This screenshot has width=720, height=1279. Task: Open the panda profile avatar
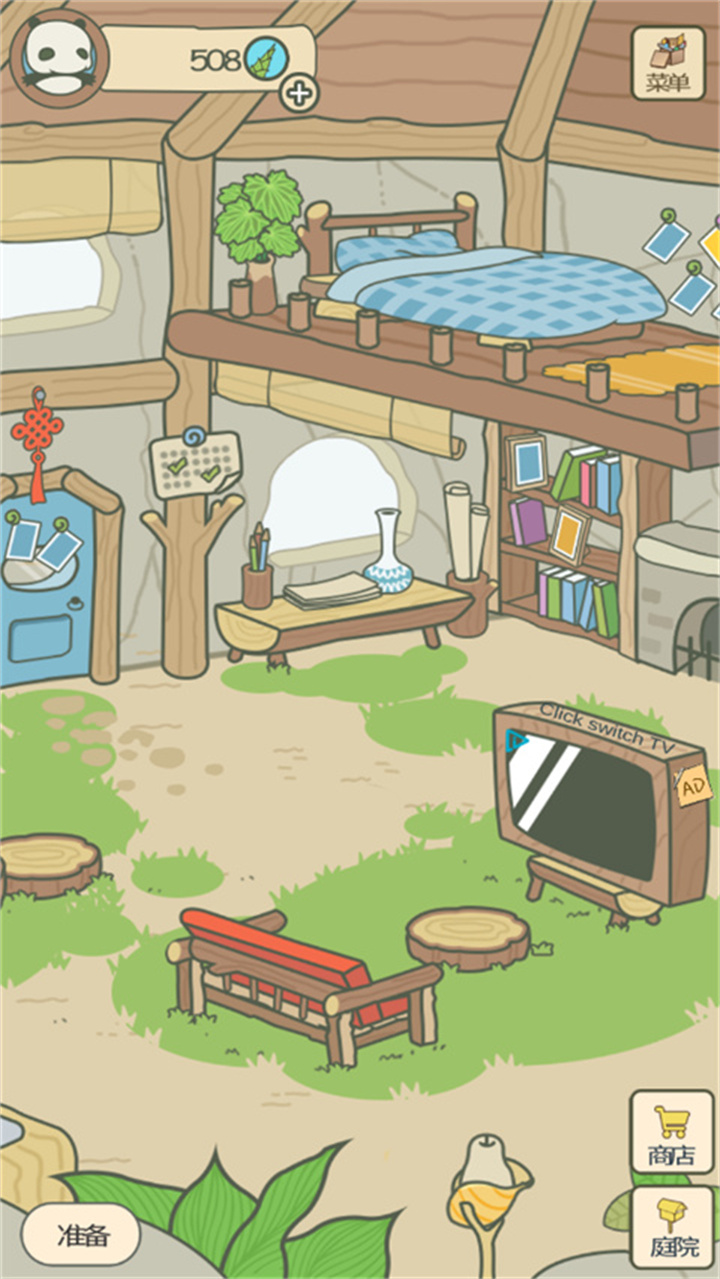pyautogui.click(x=57, y=57)
